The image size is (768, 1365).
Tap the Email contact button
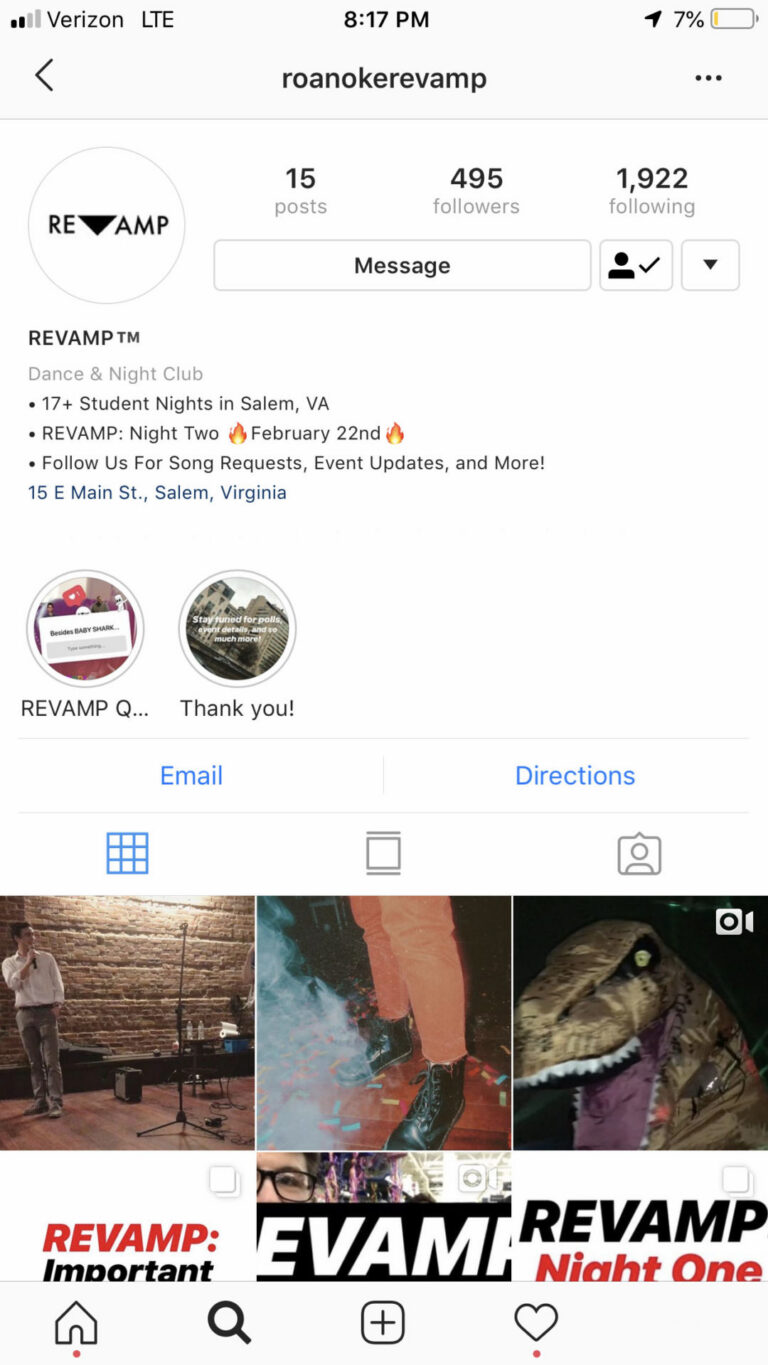point(191,775)
